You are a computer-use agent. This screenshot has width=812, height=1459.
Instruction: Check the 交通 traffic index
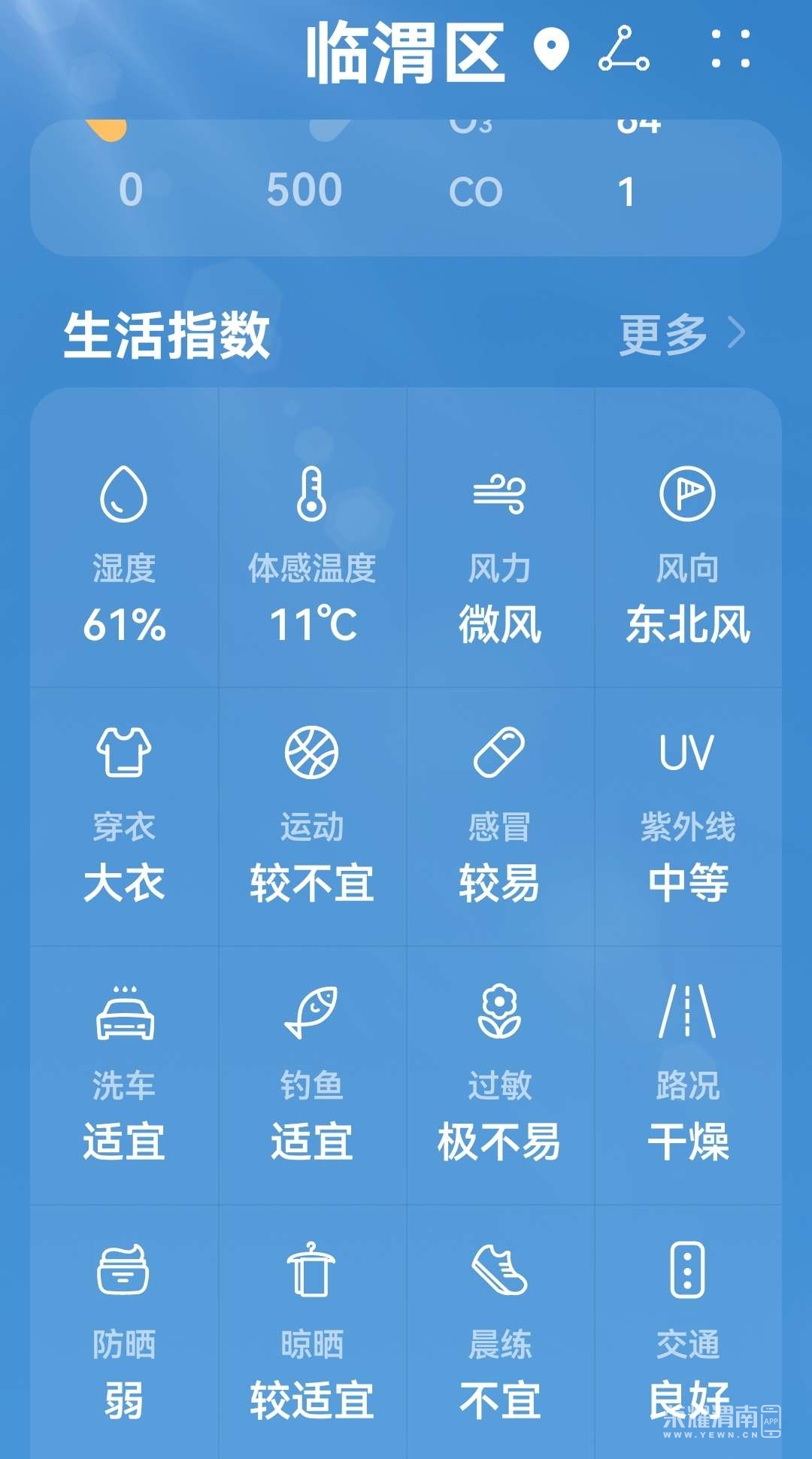coord(688,1333)
